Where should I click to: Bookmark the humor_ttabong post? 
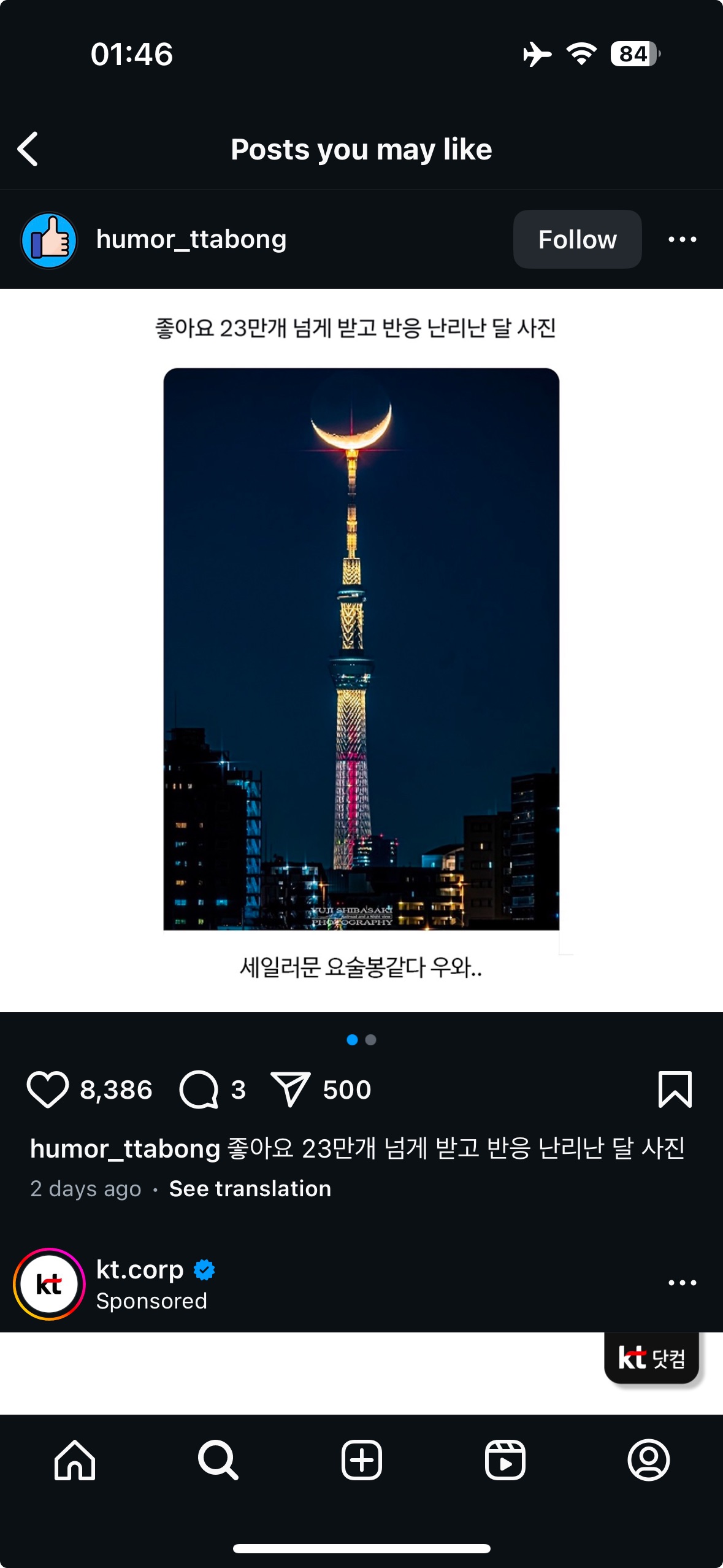click(675, 1090)
